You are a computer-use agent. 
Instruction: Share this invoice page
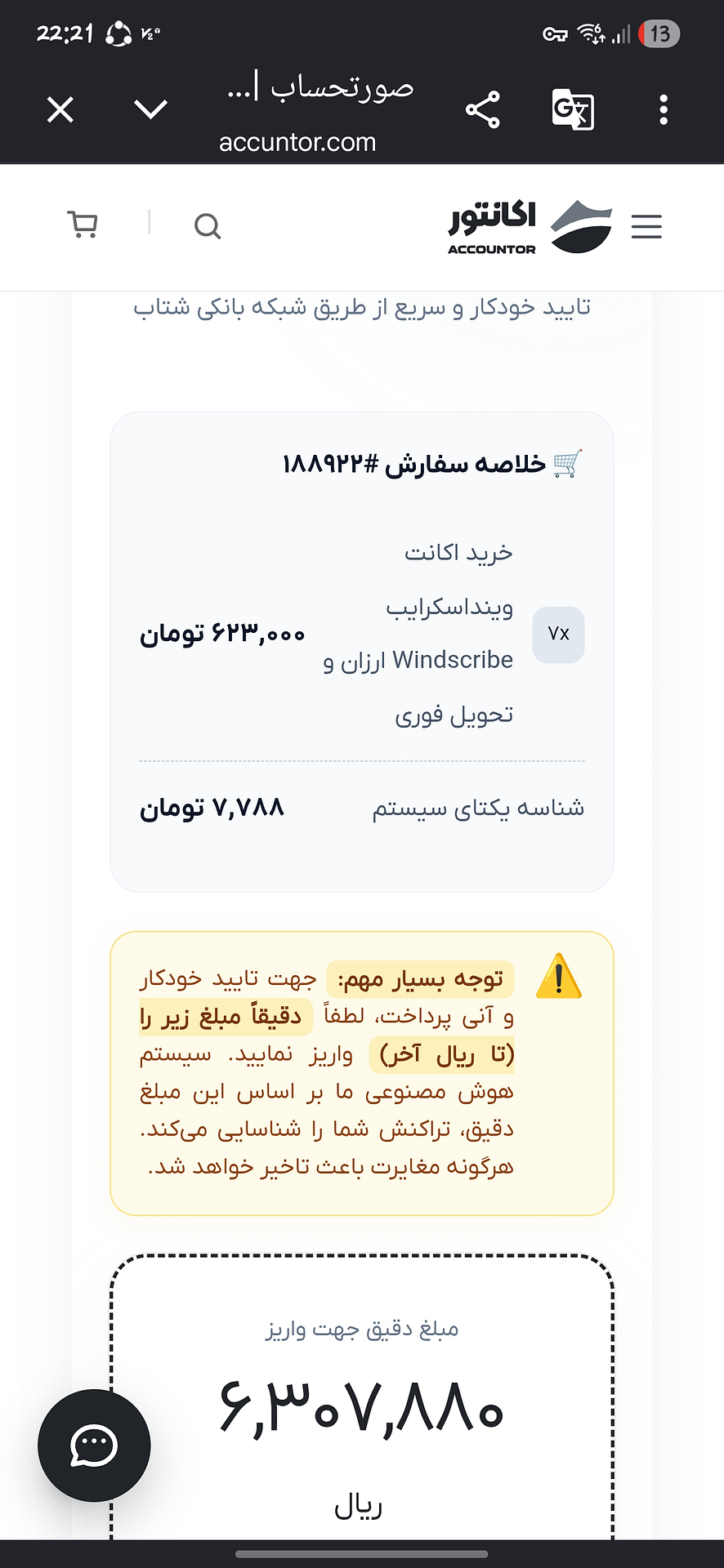[483, 109]
